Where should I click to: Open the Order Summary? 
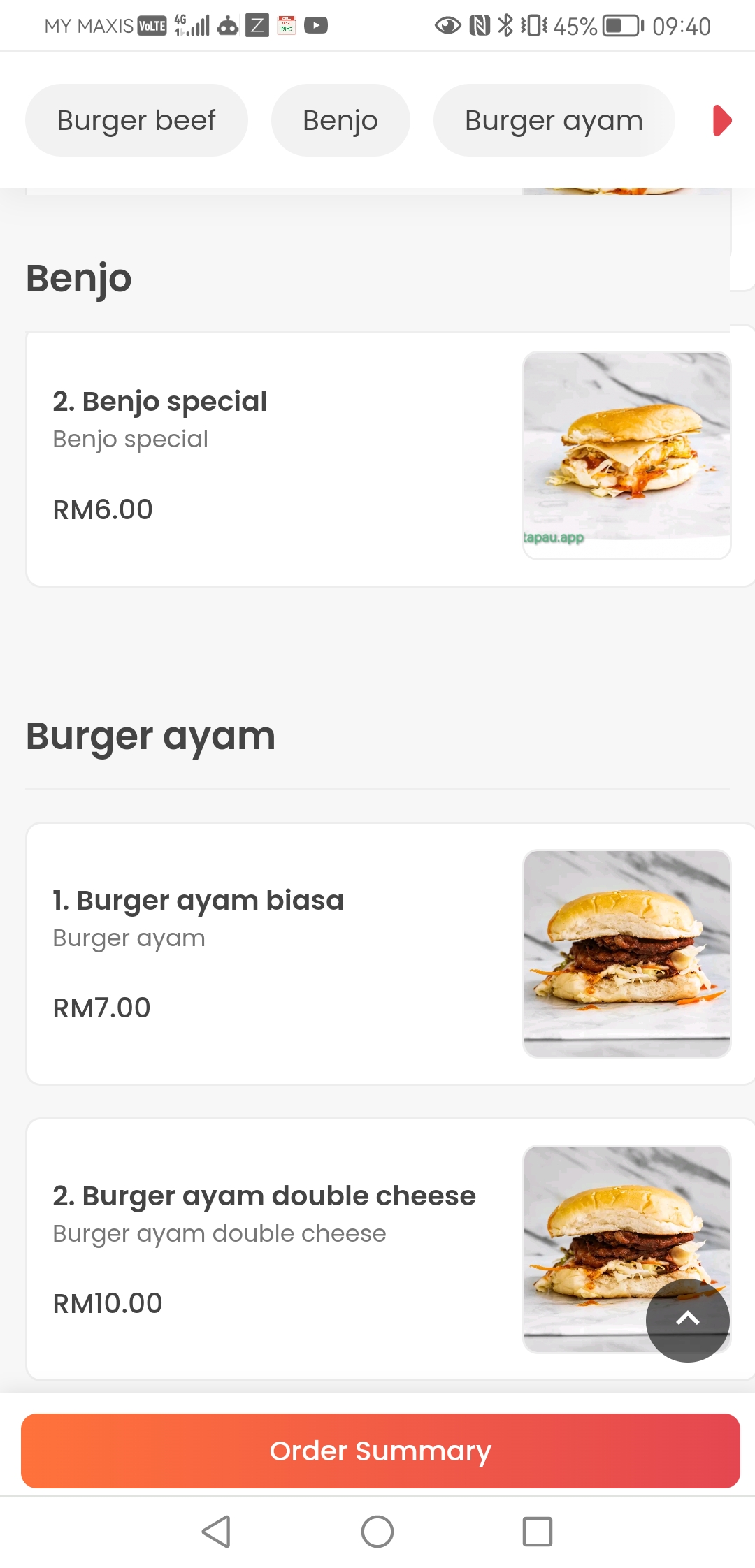(x=380, y=1451)
